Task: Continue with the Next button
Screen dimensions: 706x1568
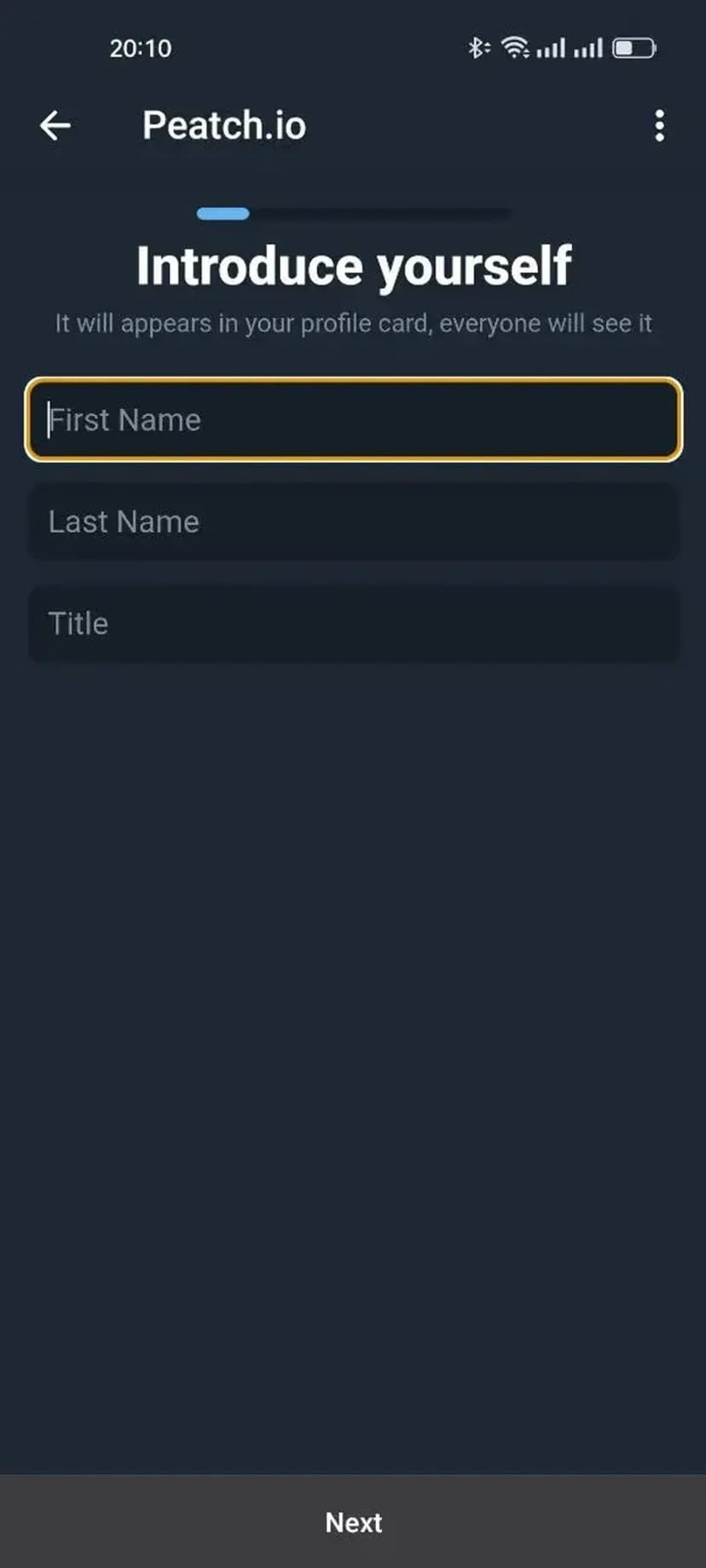Action: (353, 1522)
